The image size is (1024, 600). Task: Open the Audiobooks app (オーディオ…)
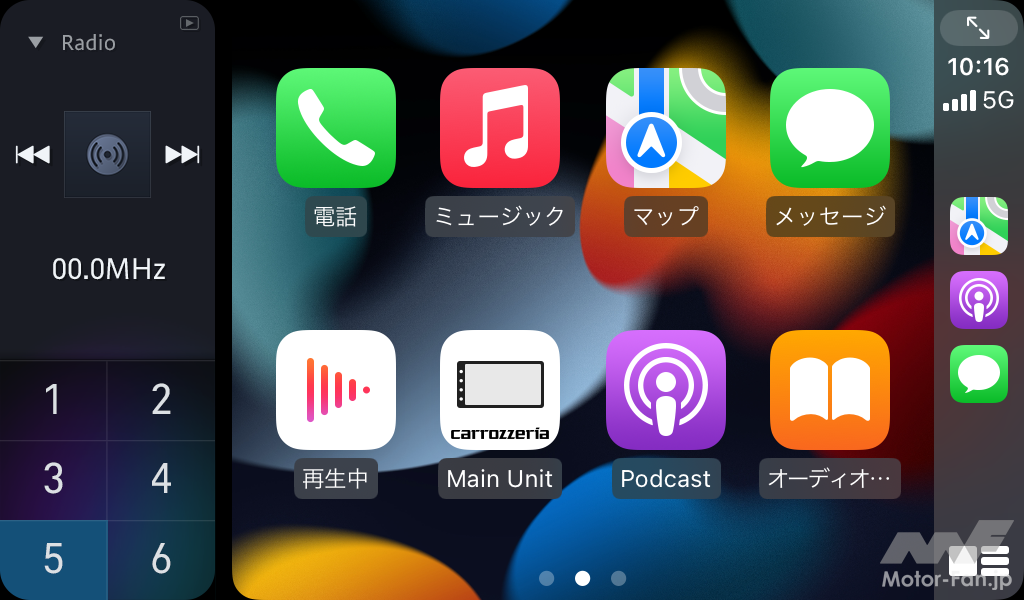pos(829,390)
